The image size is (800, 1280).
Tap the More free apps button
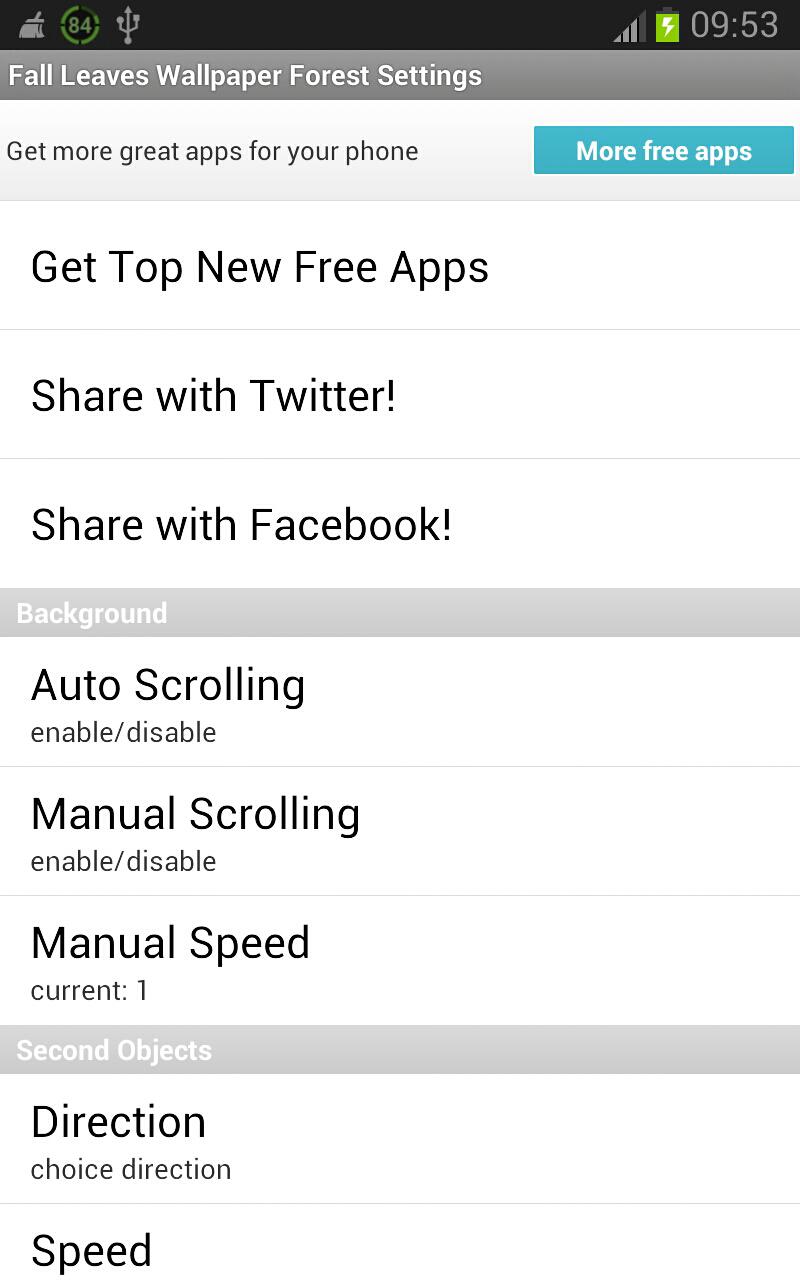click(663, 151)
